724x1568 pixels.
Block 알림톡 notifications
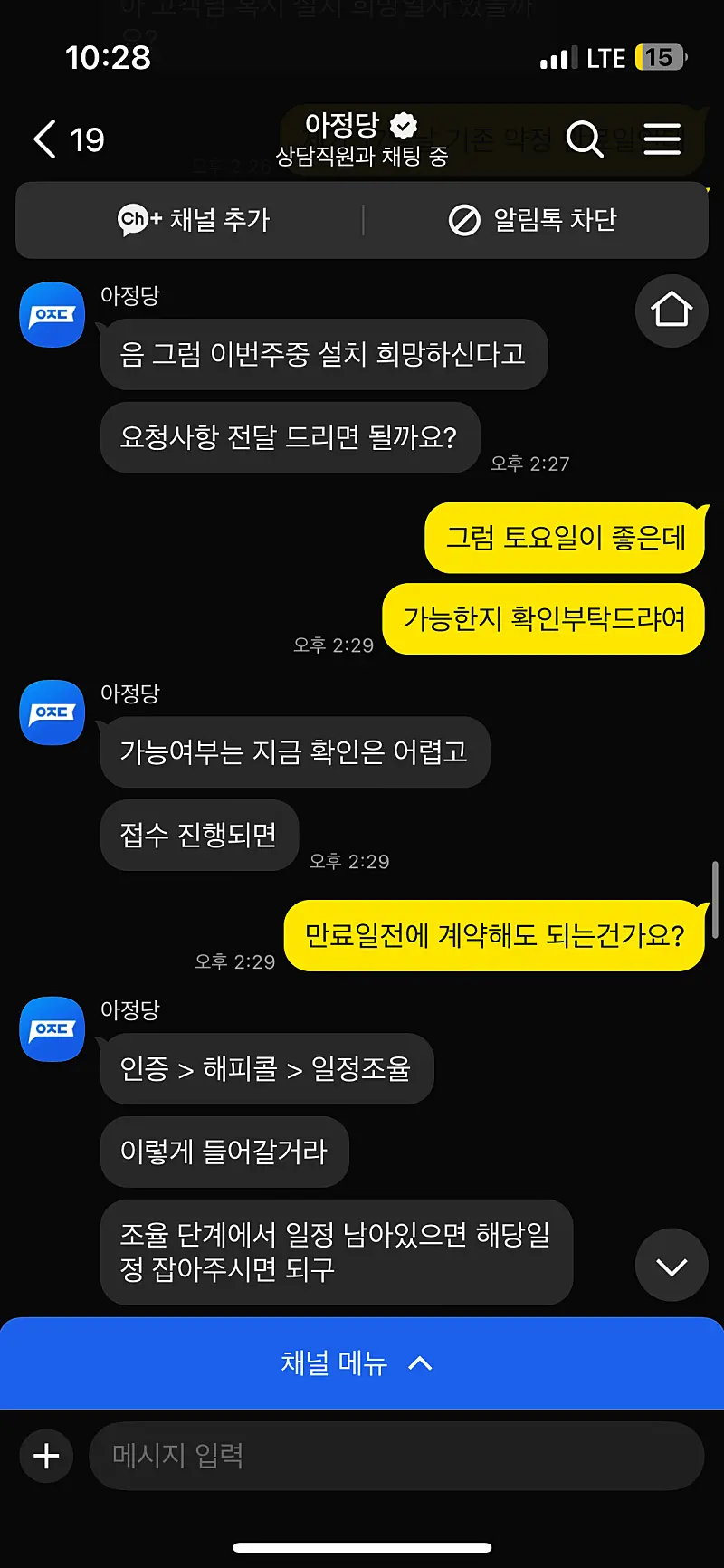tap(533, 220)
